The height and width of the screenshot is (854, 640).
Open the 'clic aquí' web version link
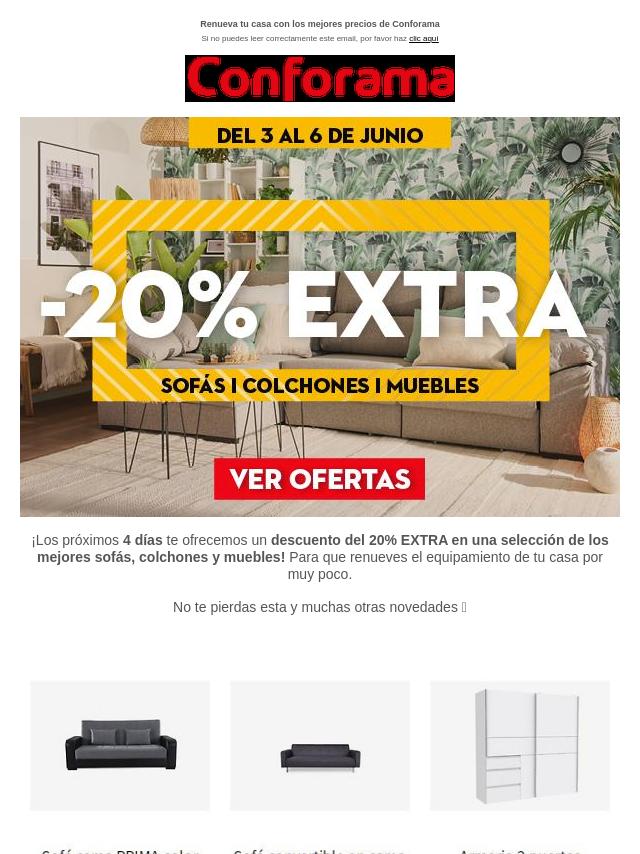pos(423,39)
